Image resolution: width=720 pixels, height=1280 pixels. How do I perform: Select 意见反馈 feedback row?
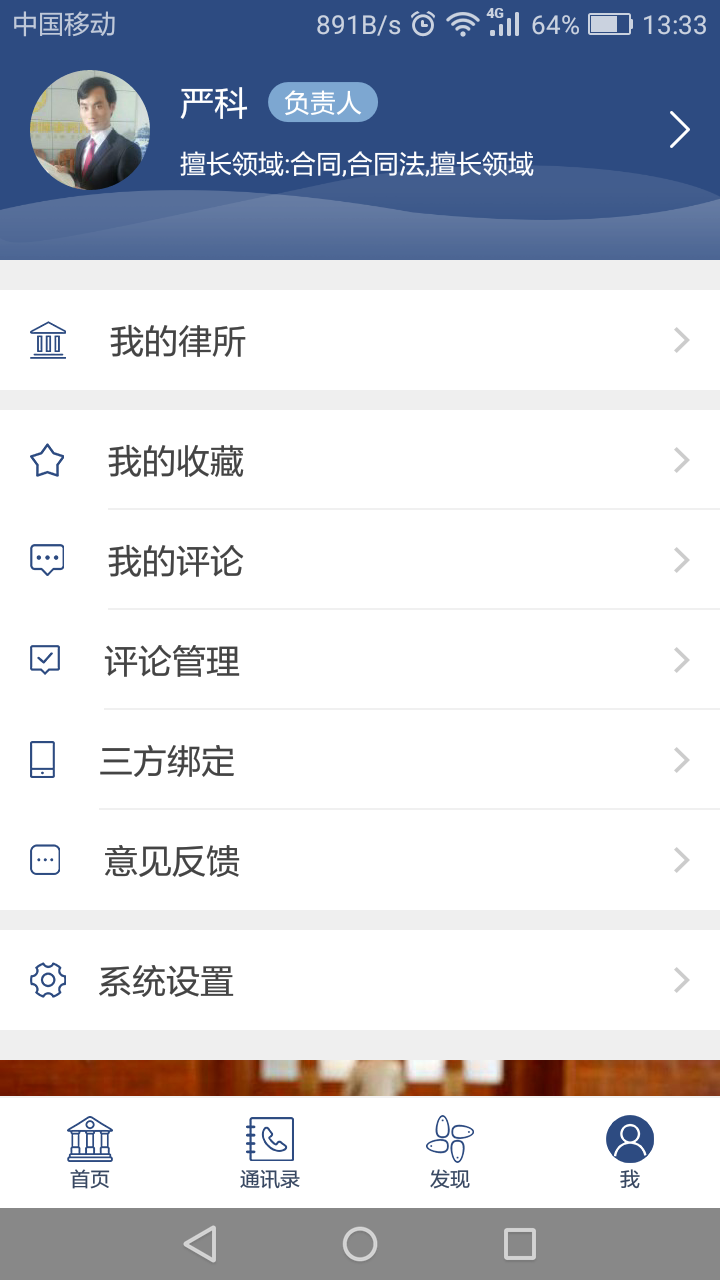coord(360,861)
